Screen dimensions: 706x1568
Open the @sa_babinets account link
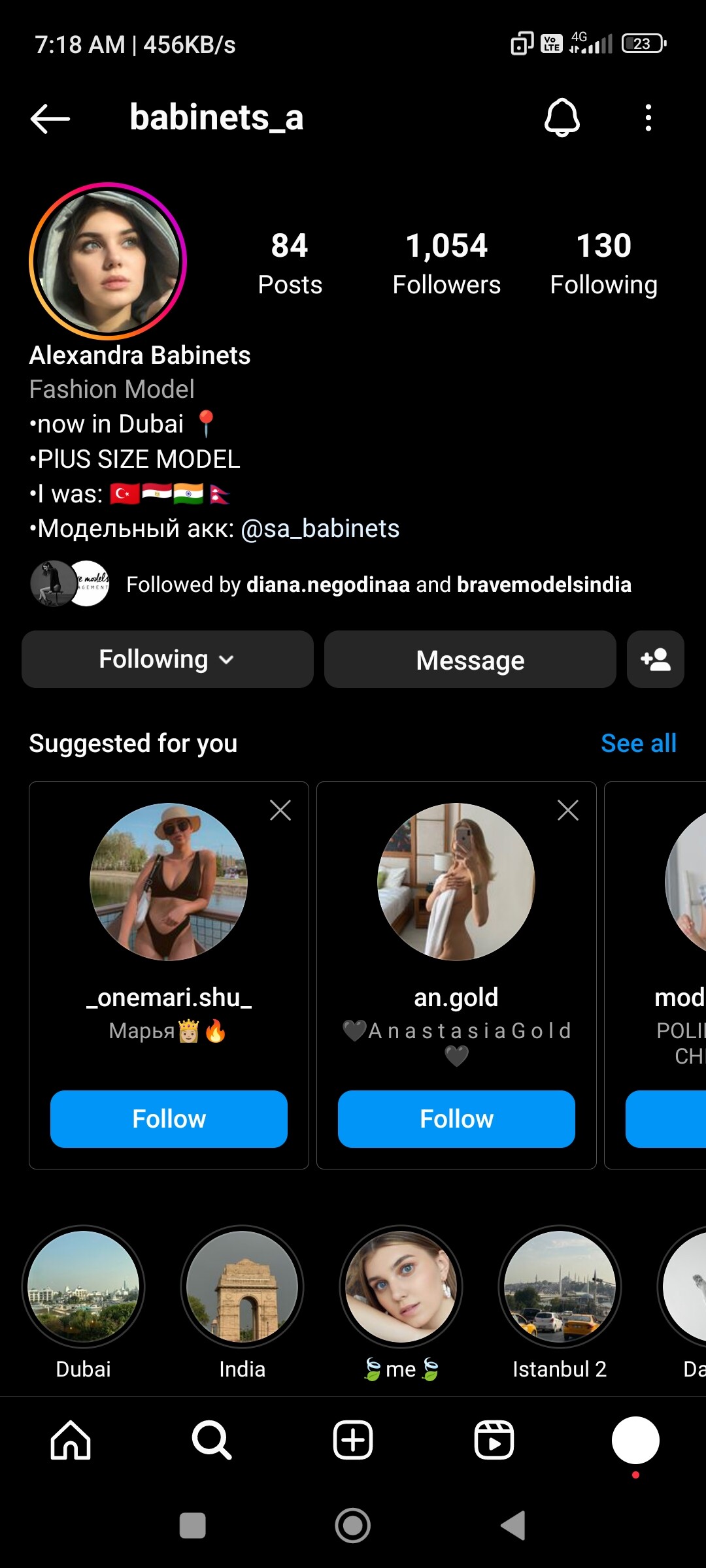320,529
